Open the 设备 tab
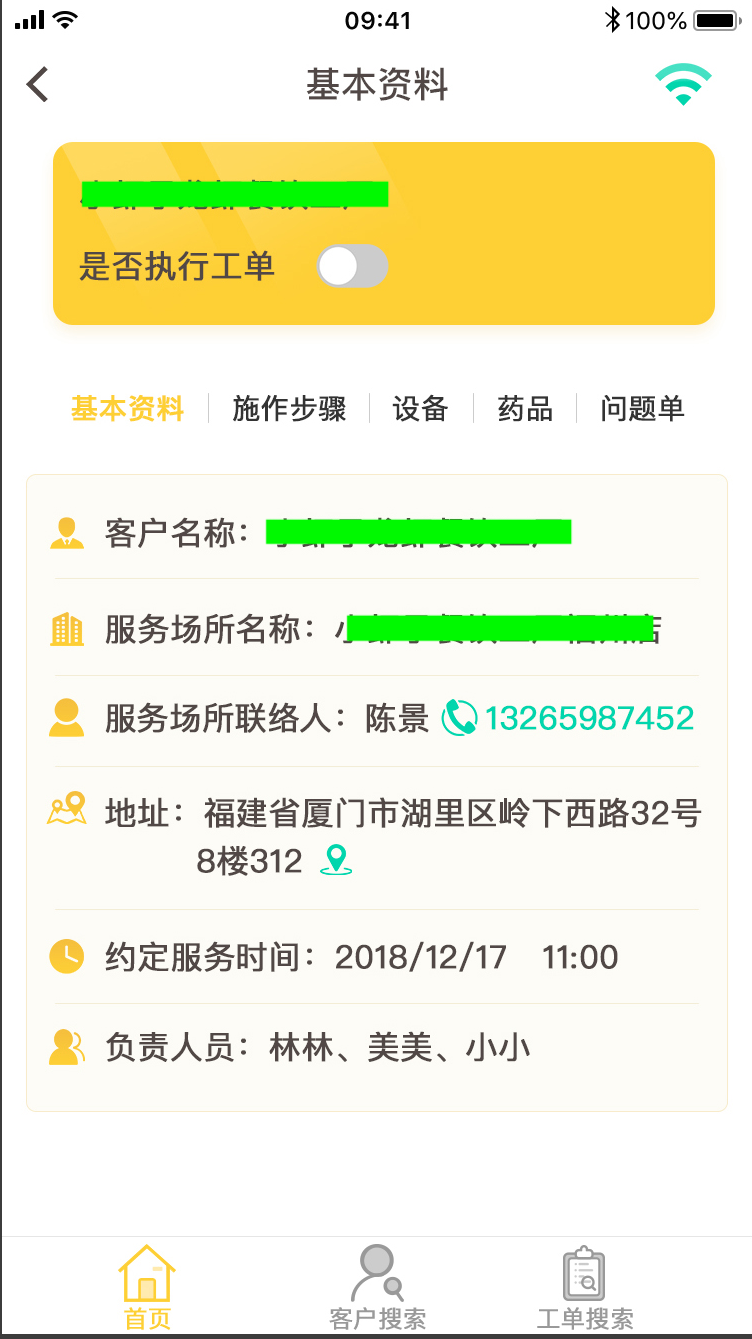 point(420,408)
